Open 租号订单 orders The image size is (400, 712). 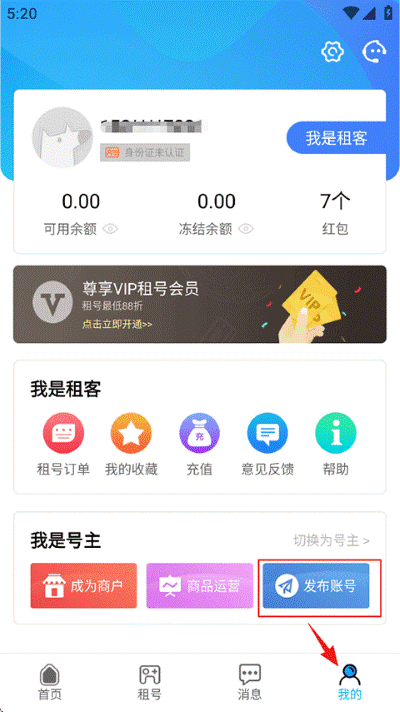[x=63, y=445]
